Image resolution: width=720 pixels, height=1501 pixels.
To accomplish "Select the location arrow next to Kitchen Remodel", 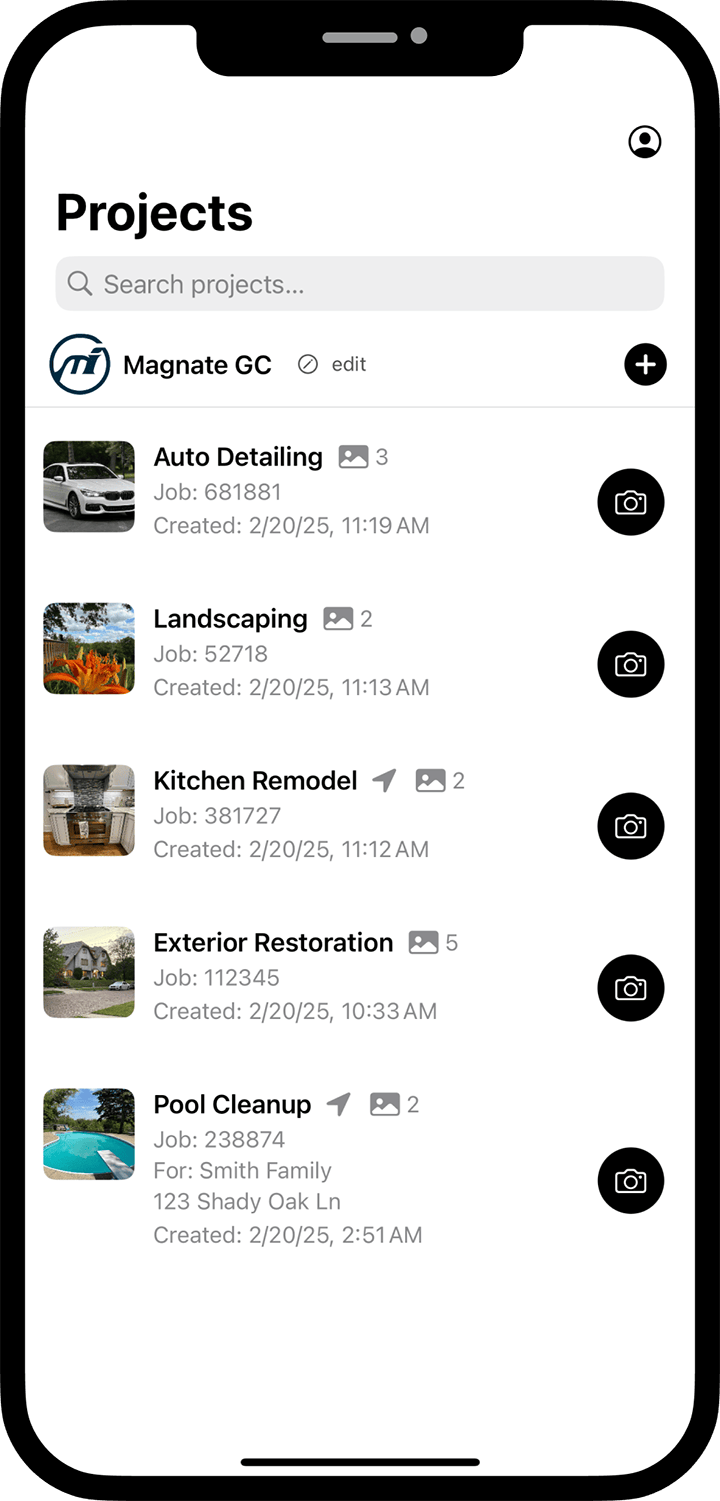I will coord(383,779).
